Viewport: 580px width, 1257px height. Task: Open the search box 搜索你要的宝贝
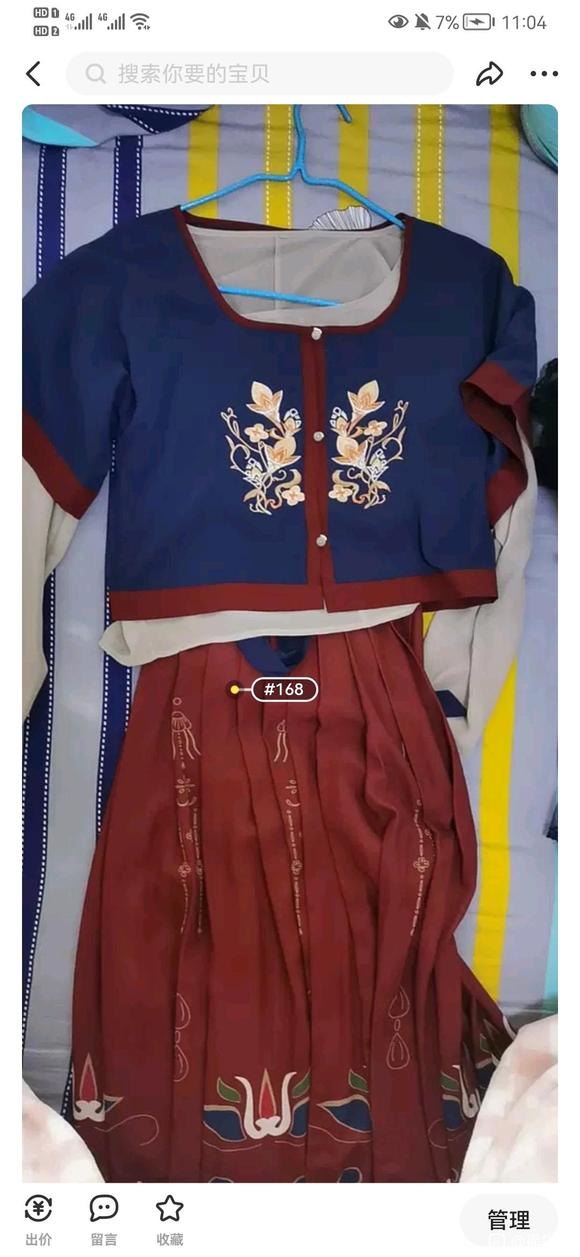(259, 74)
